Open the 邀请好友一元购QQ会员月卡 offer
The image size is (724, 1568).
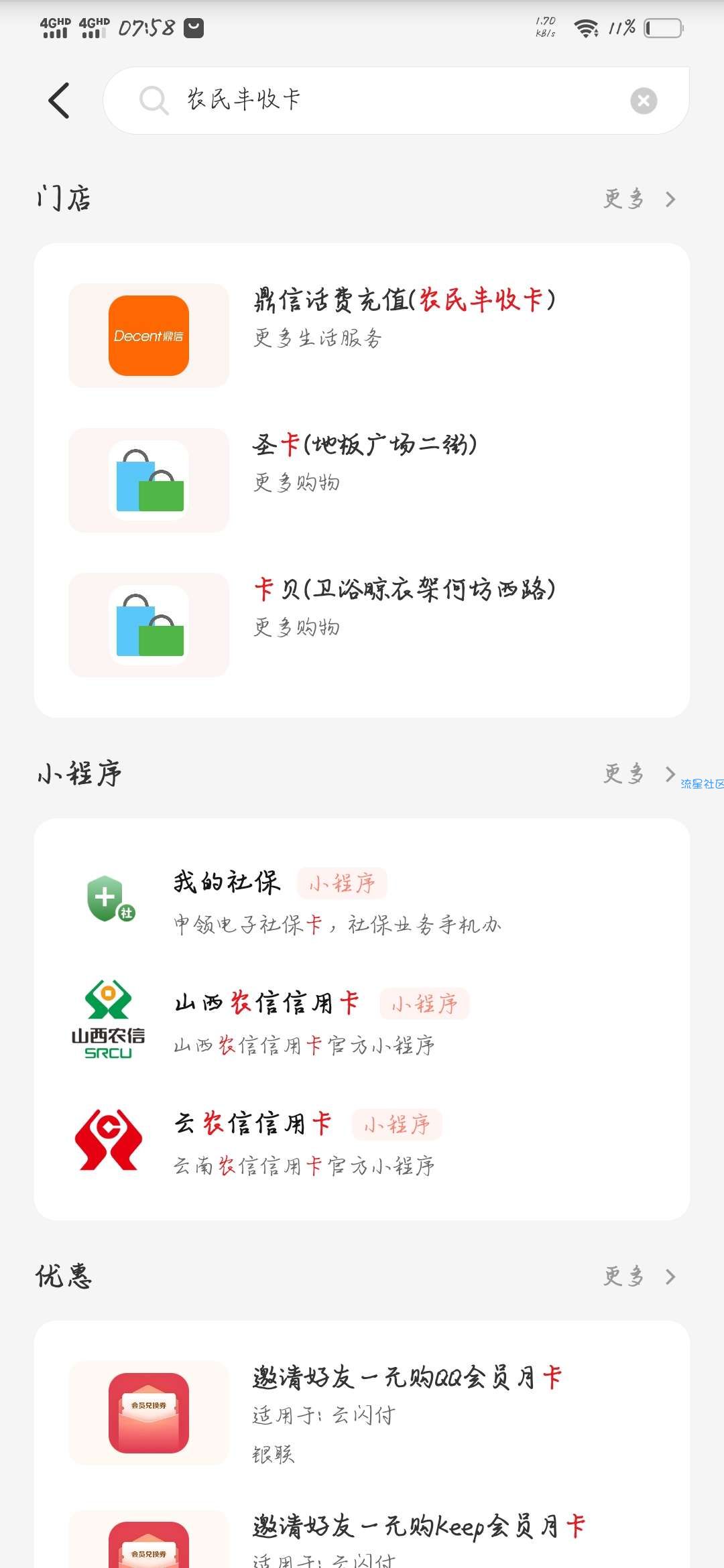point(362,1413)
